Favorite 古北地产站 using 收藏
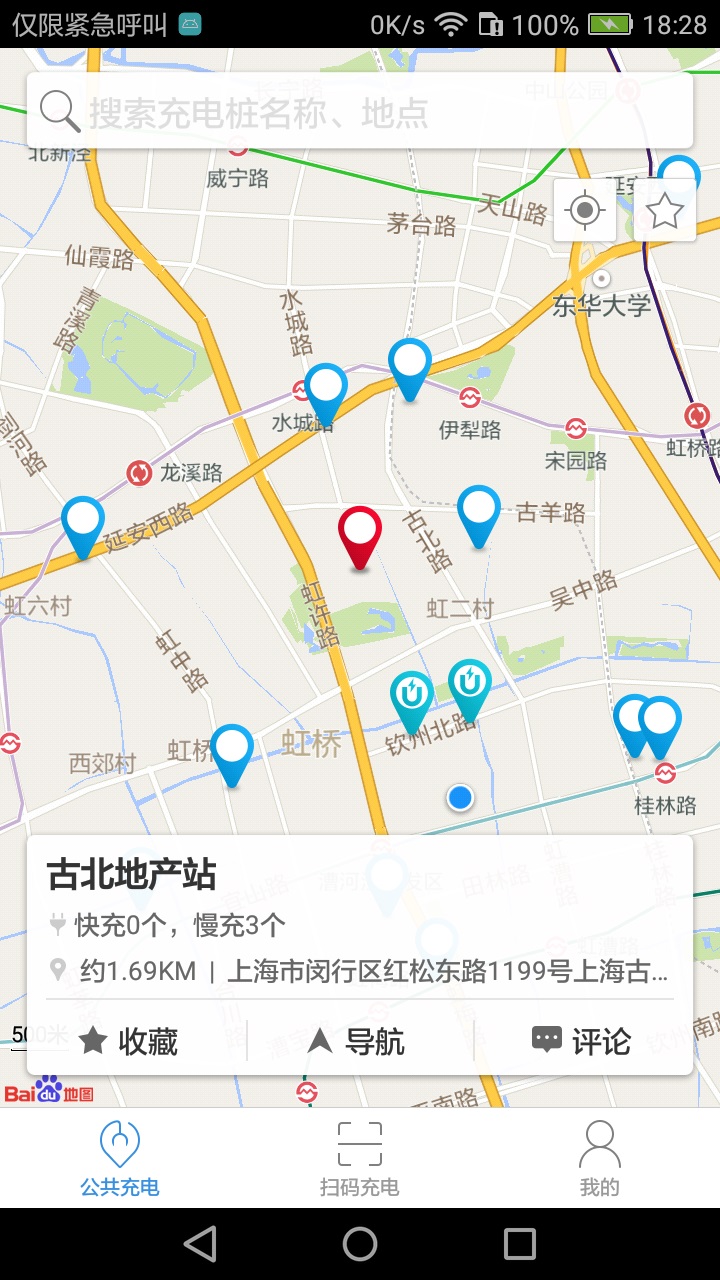Screen dimensions: 720x1280 tap(134, 1040)
